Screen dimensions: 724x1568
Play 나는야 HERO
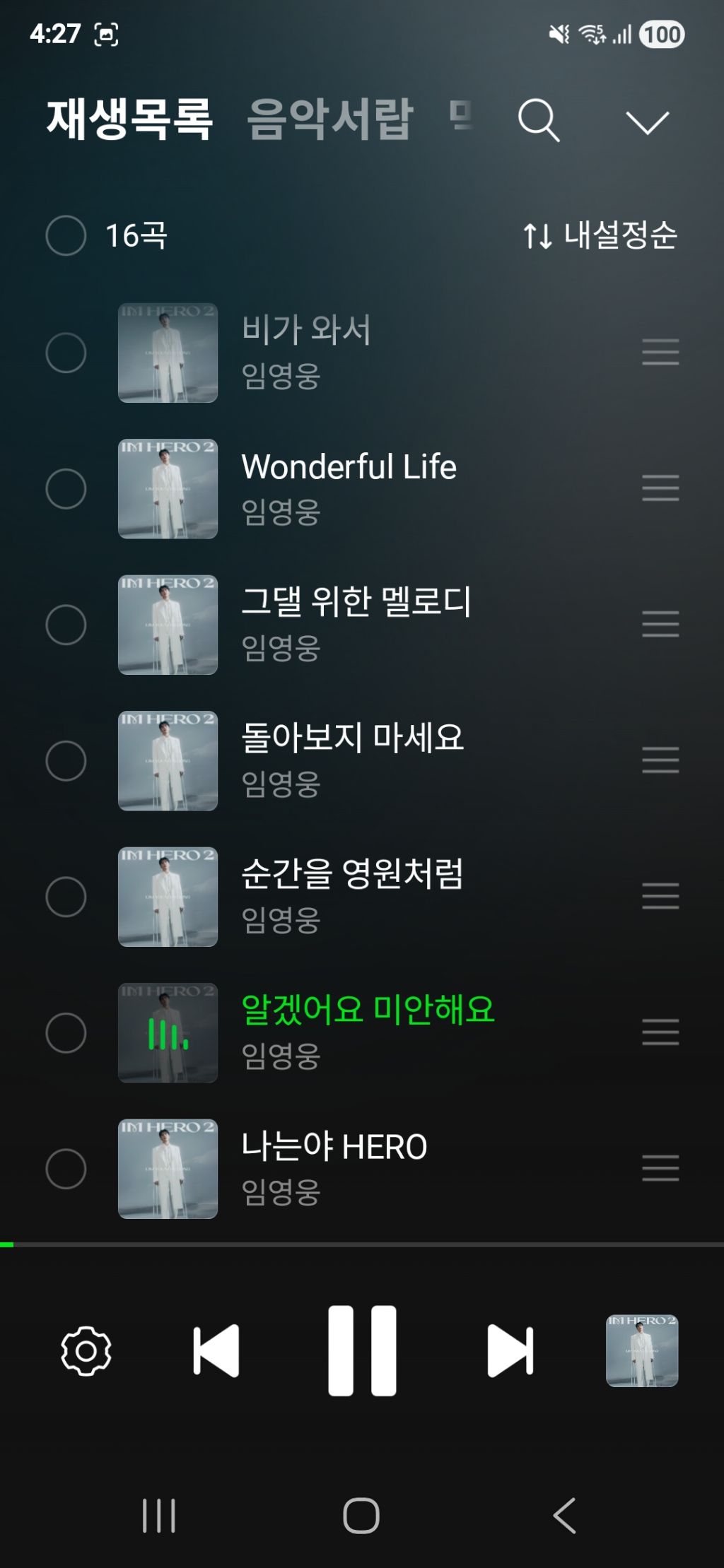[334, 1147]
